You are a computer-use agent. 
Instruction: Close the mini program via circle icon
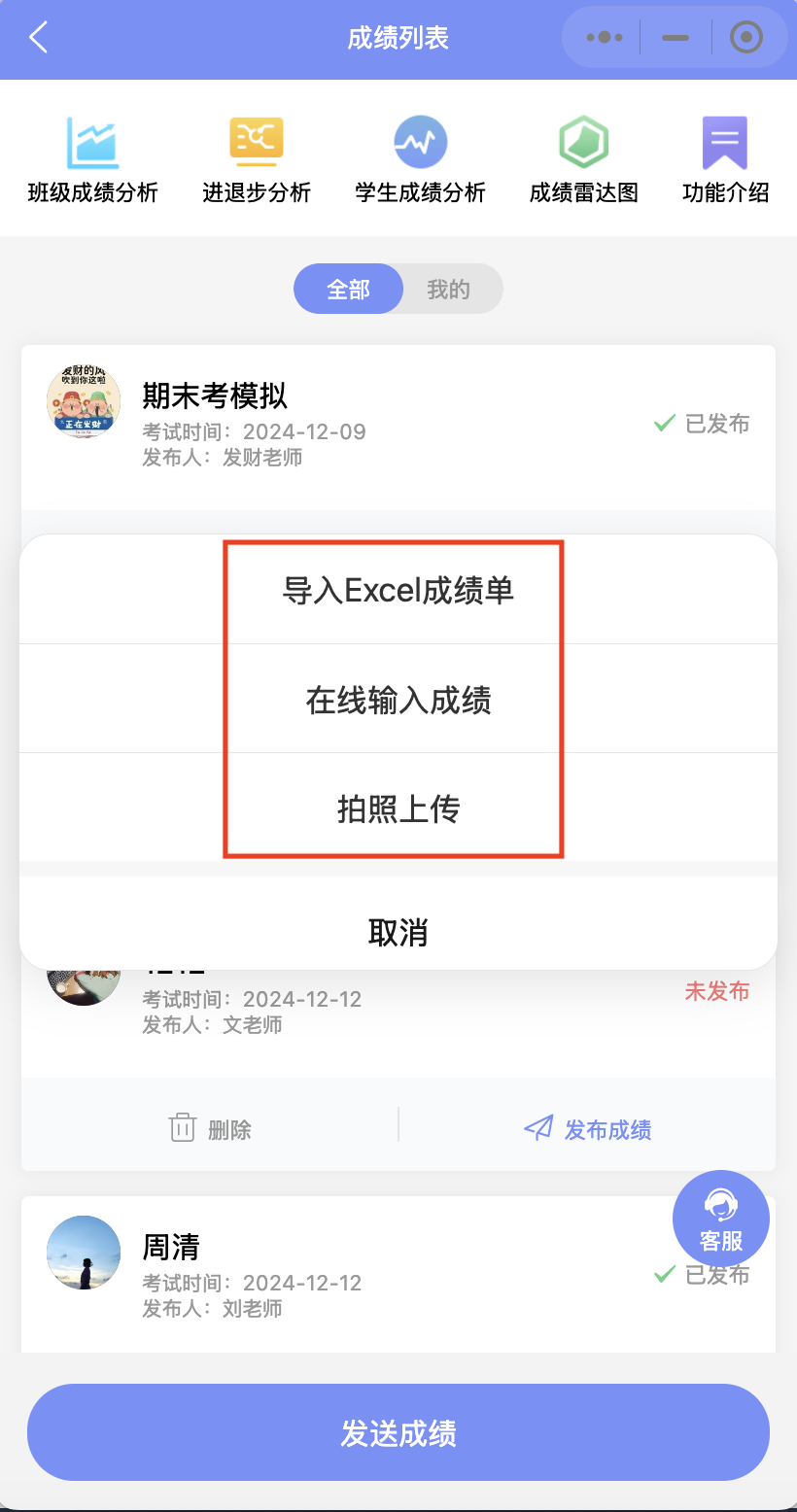click(x=745, y=38)
